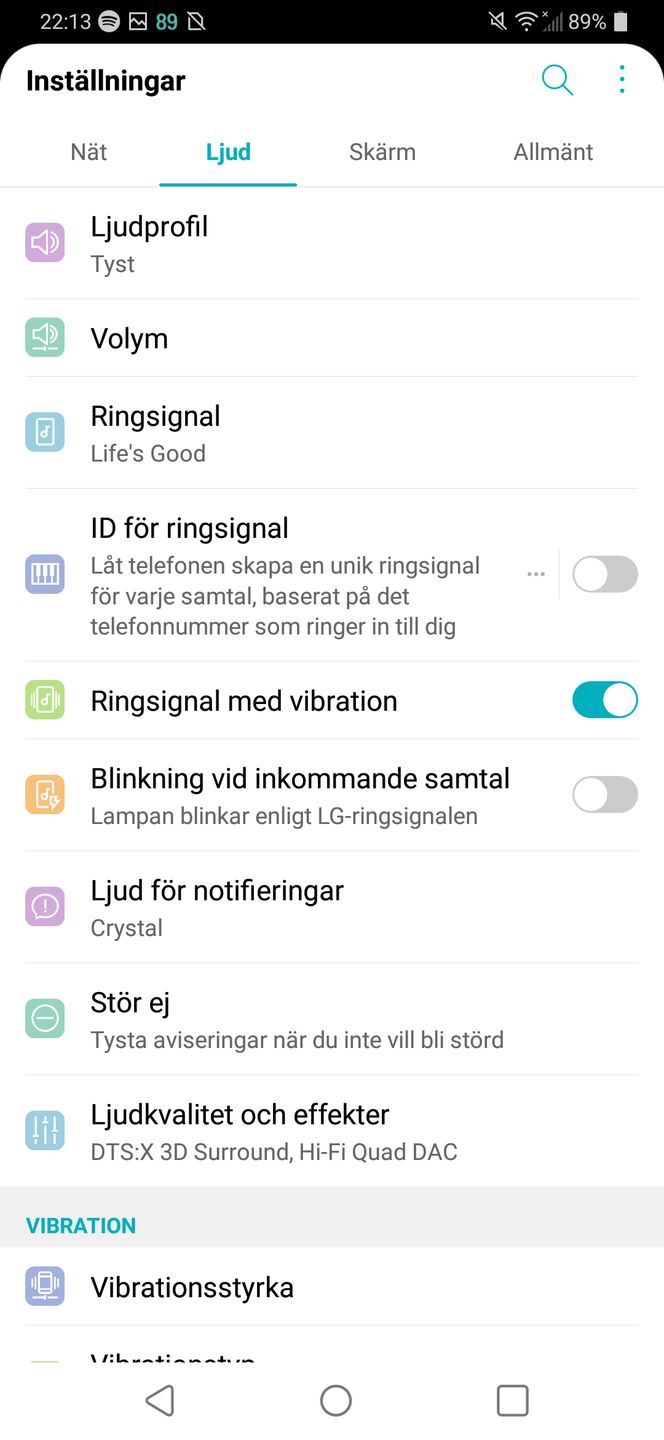The height and width of the screenshot is (1440, 664).
Task: Open the Stör ej settings
Action: point(332,1019)
